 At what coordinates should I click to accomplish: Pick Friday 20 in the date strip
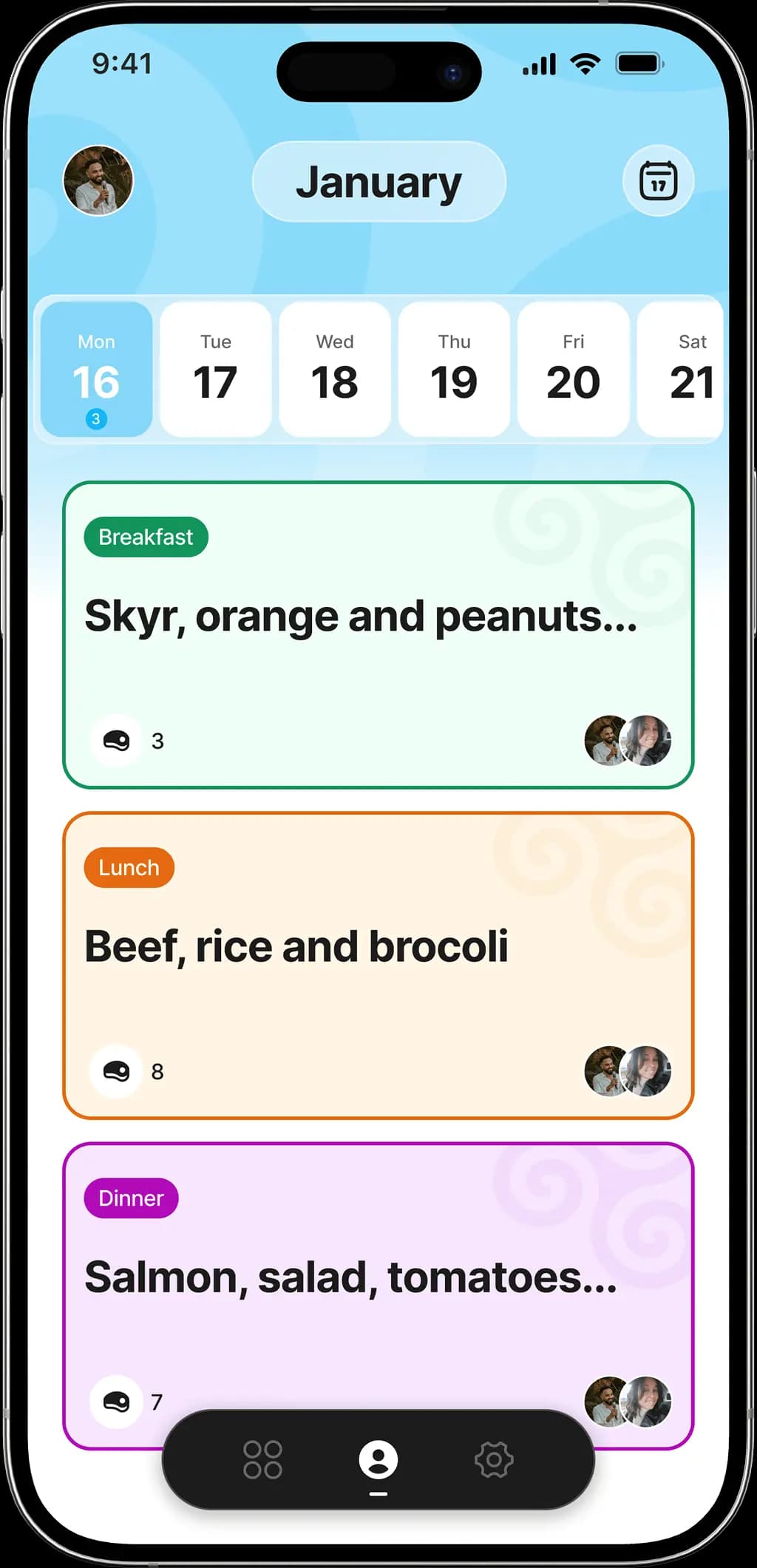(573, 370)
